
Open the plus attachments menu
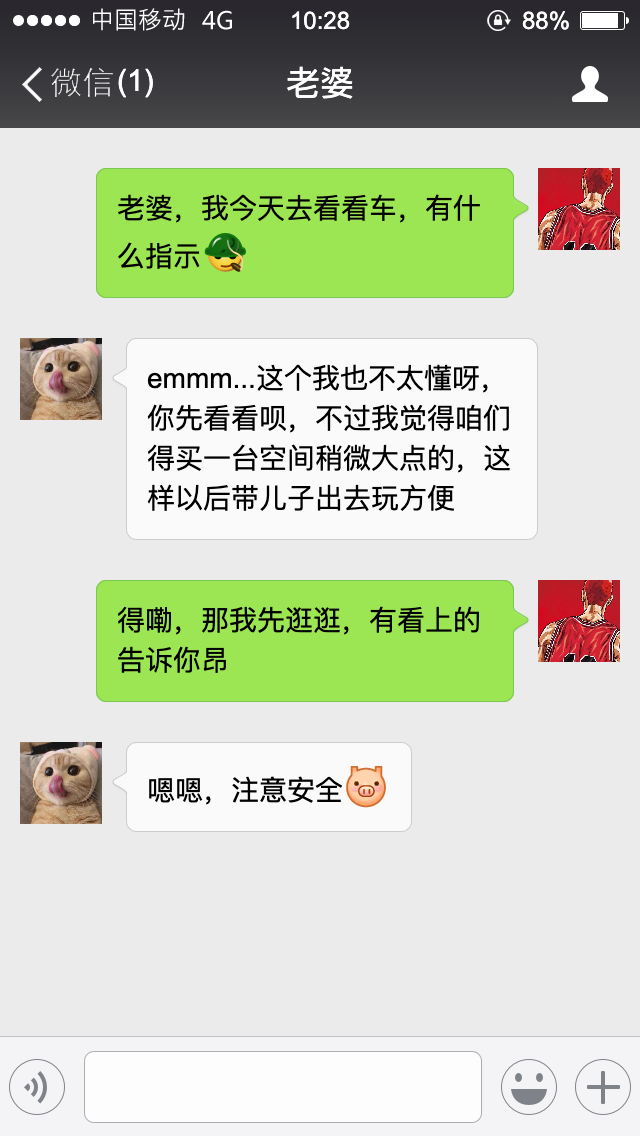click(602, 1086)
